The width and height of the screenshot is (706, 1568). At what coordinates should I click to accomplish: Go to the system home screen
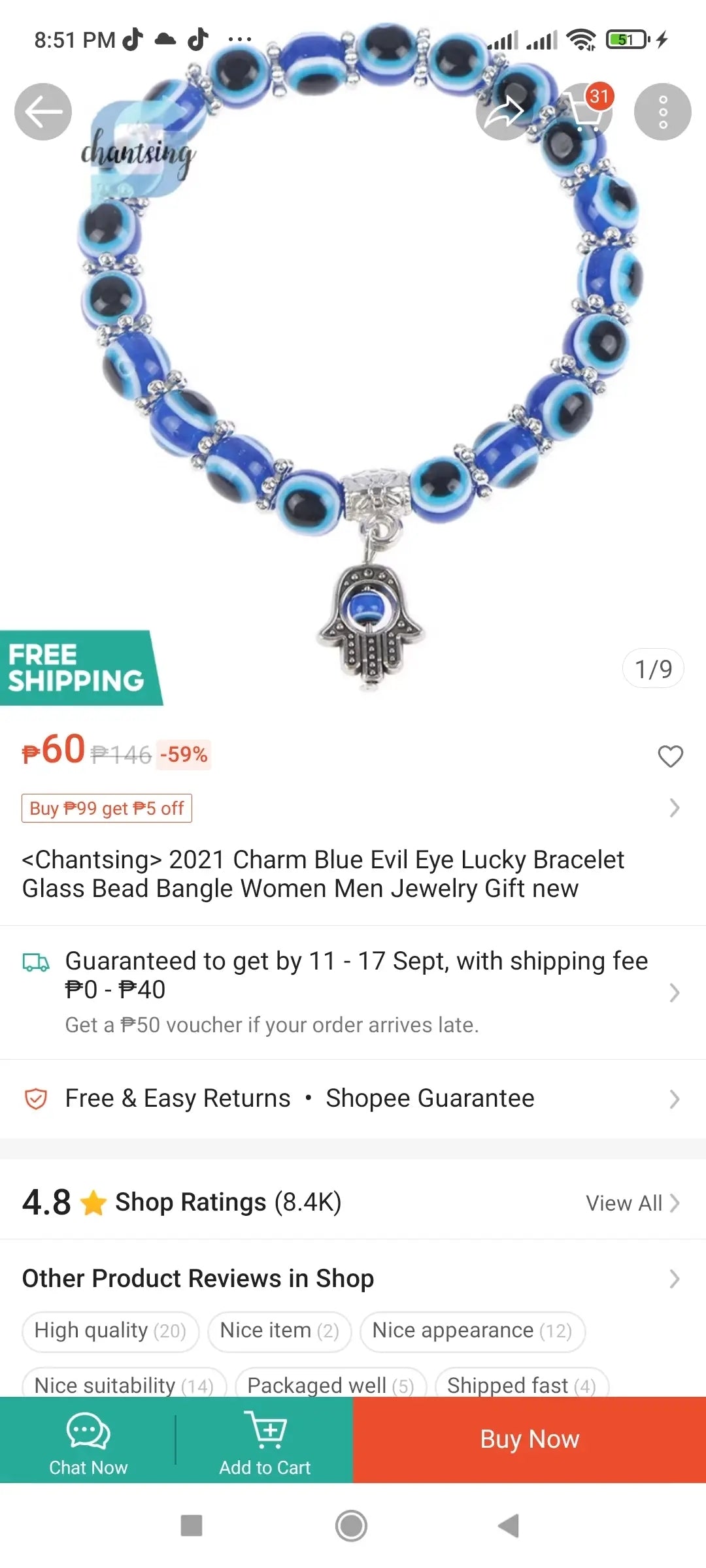[x=352, y=1526]
